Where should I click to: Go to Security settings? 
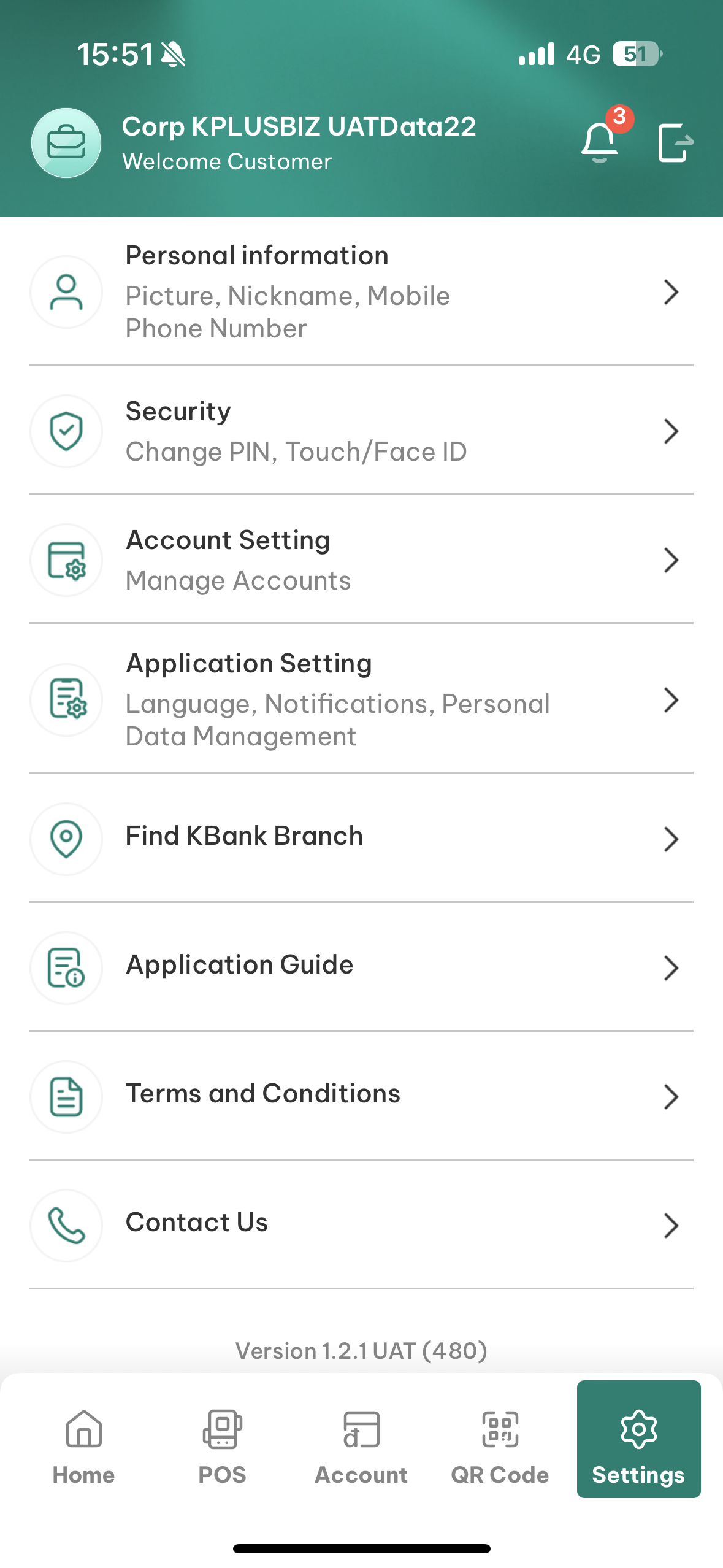point(361,431)
